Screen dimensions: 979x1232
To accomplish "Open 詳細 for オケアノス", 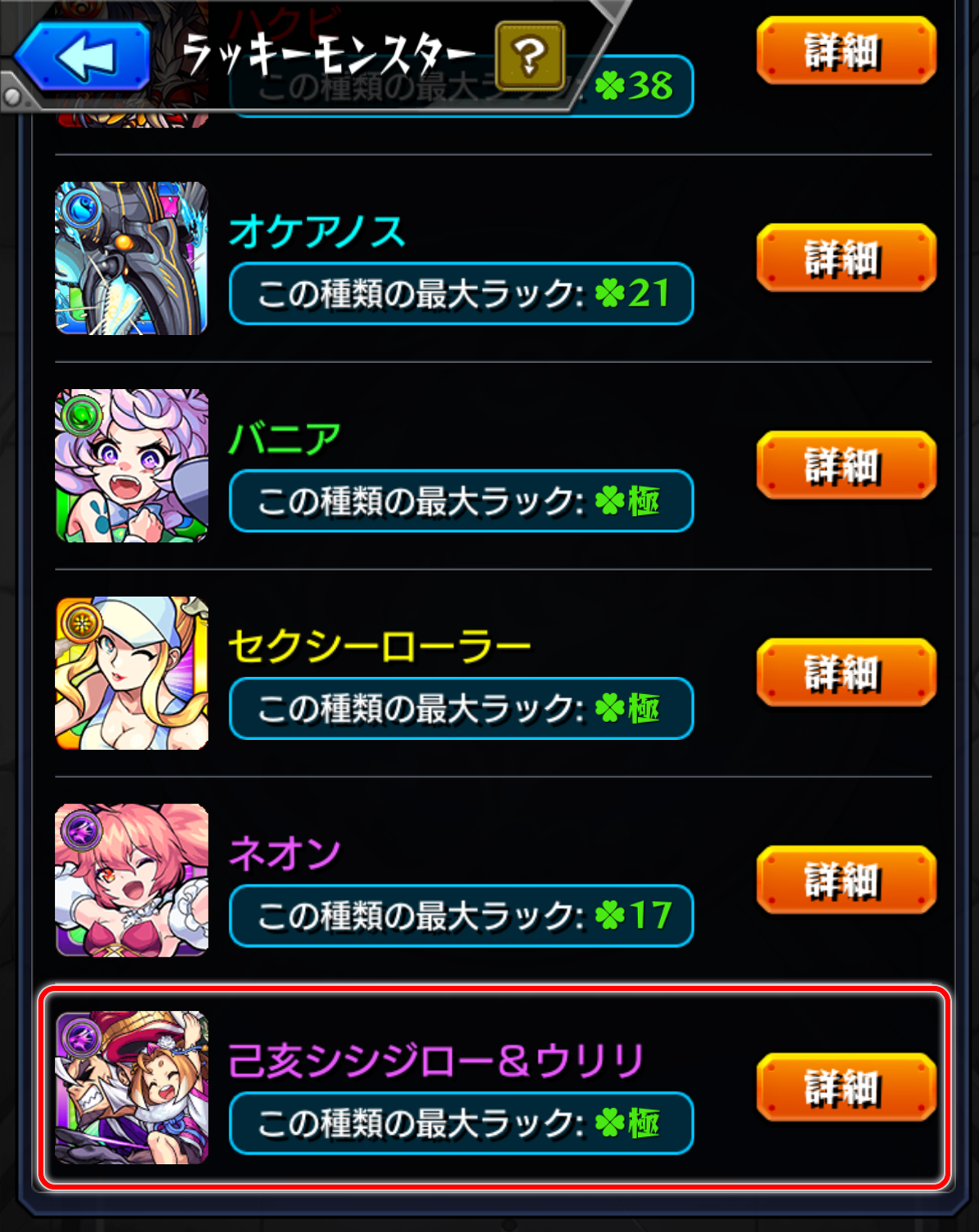I will coord(846,258).
